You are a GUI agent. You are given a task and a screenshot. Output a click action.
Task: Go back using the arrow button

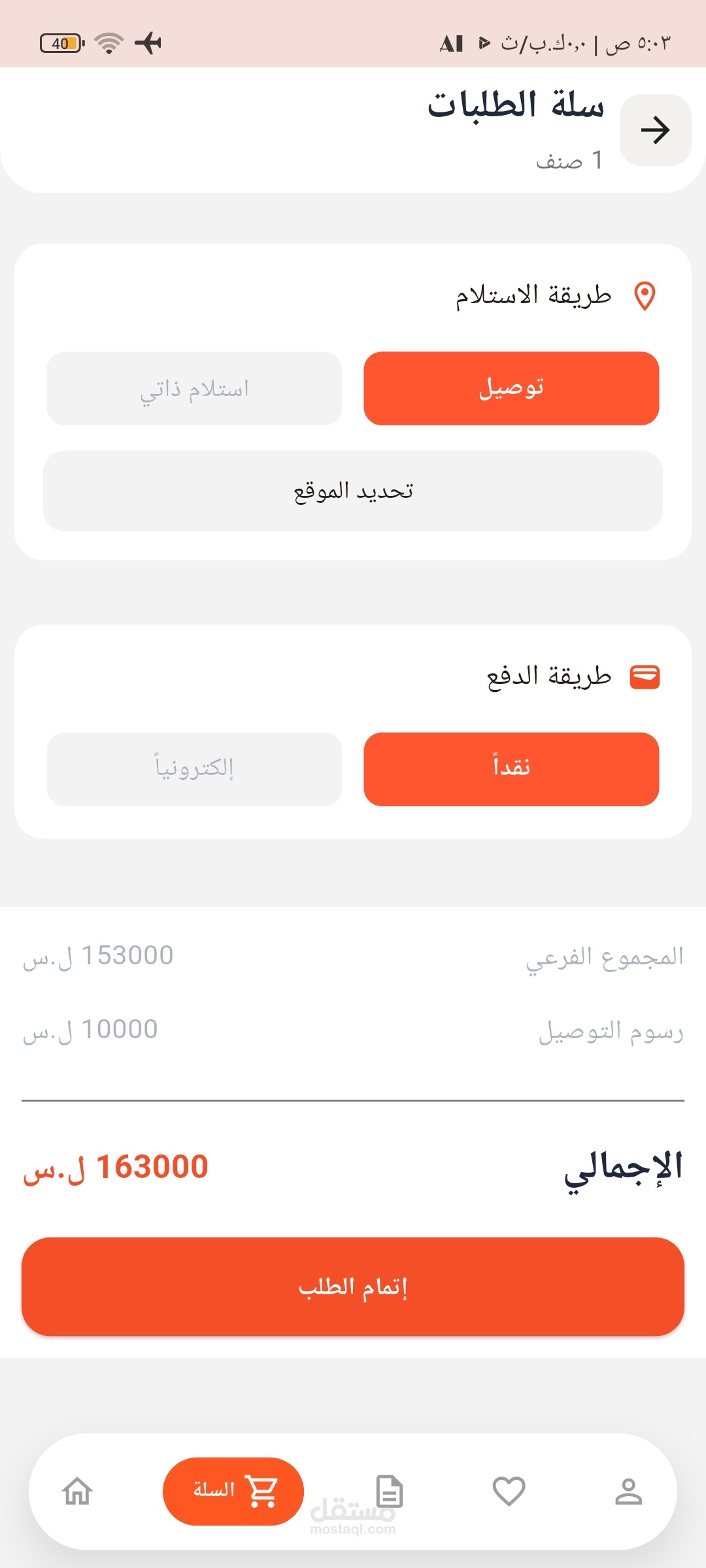pyautogui.click(x=655, y=130)
